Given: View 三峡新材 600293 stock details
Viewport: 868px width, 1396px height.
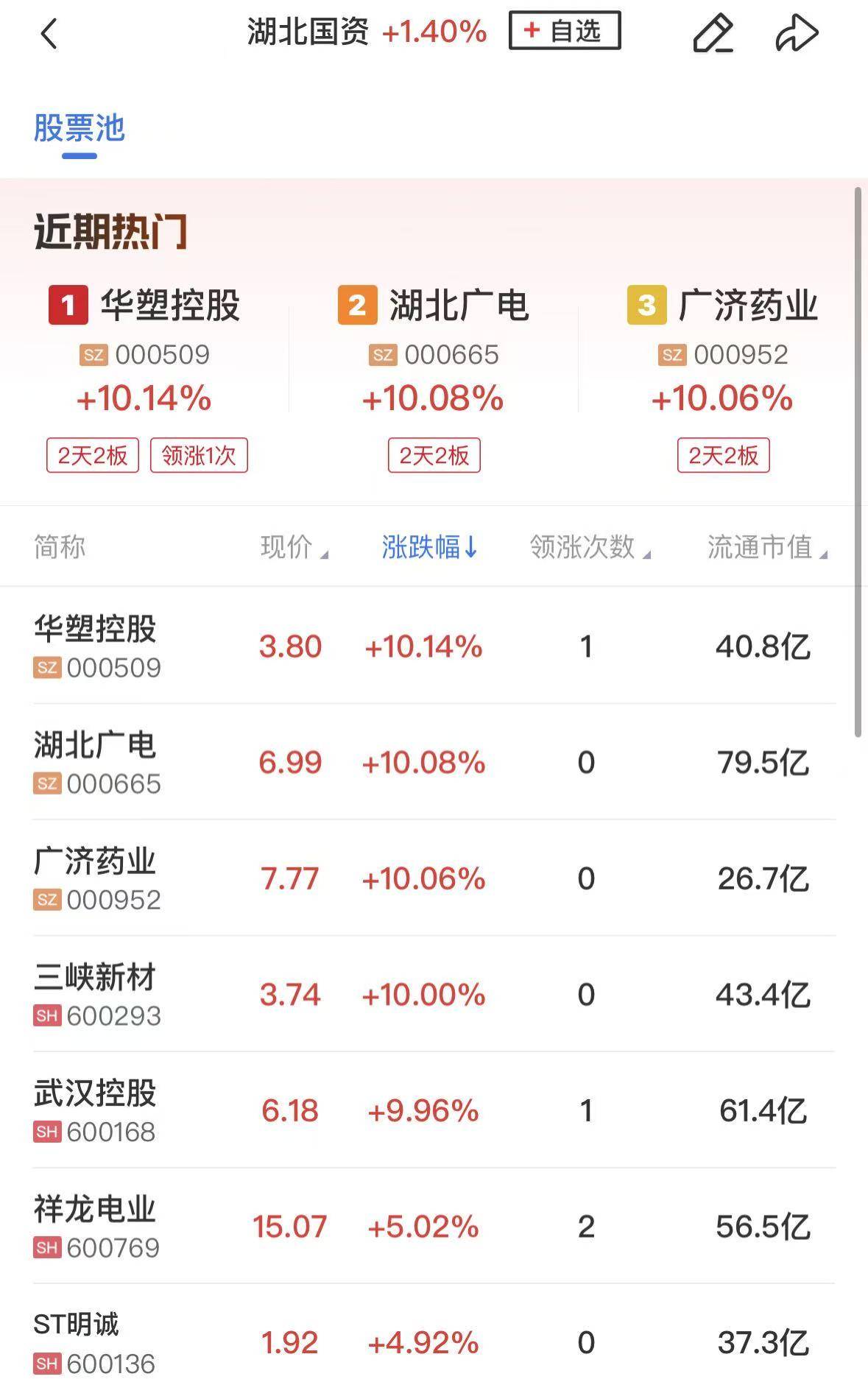Looking at the screenshot, I should pos(434,994).
